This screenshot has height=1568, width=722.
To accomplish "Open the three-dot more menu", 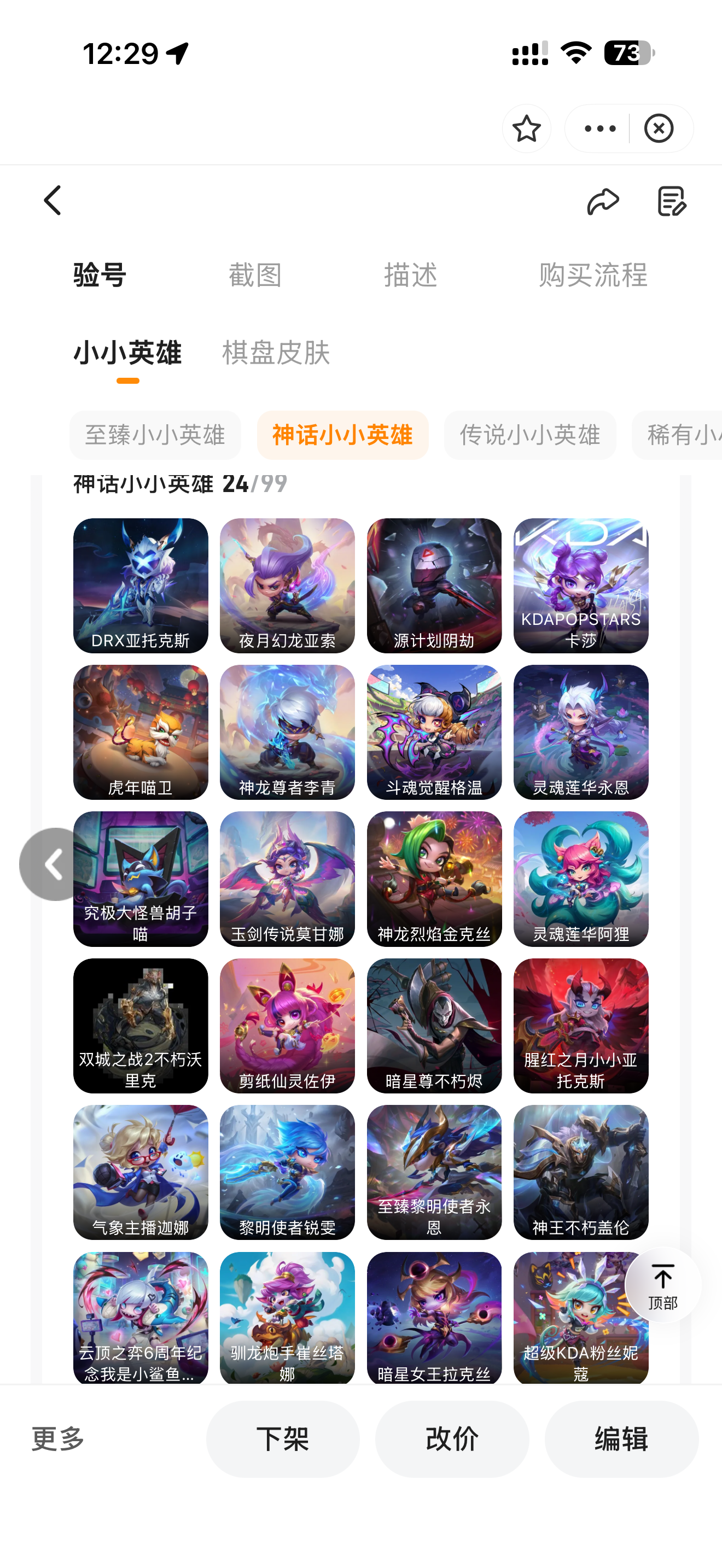I will point(599,128).
